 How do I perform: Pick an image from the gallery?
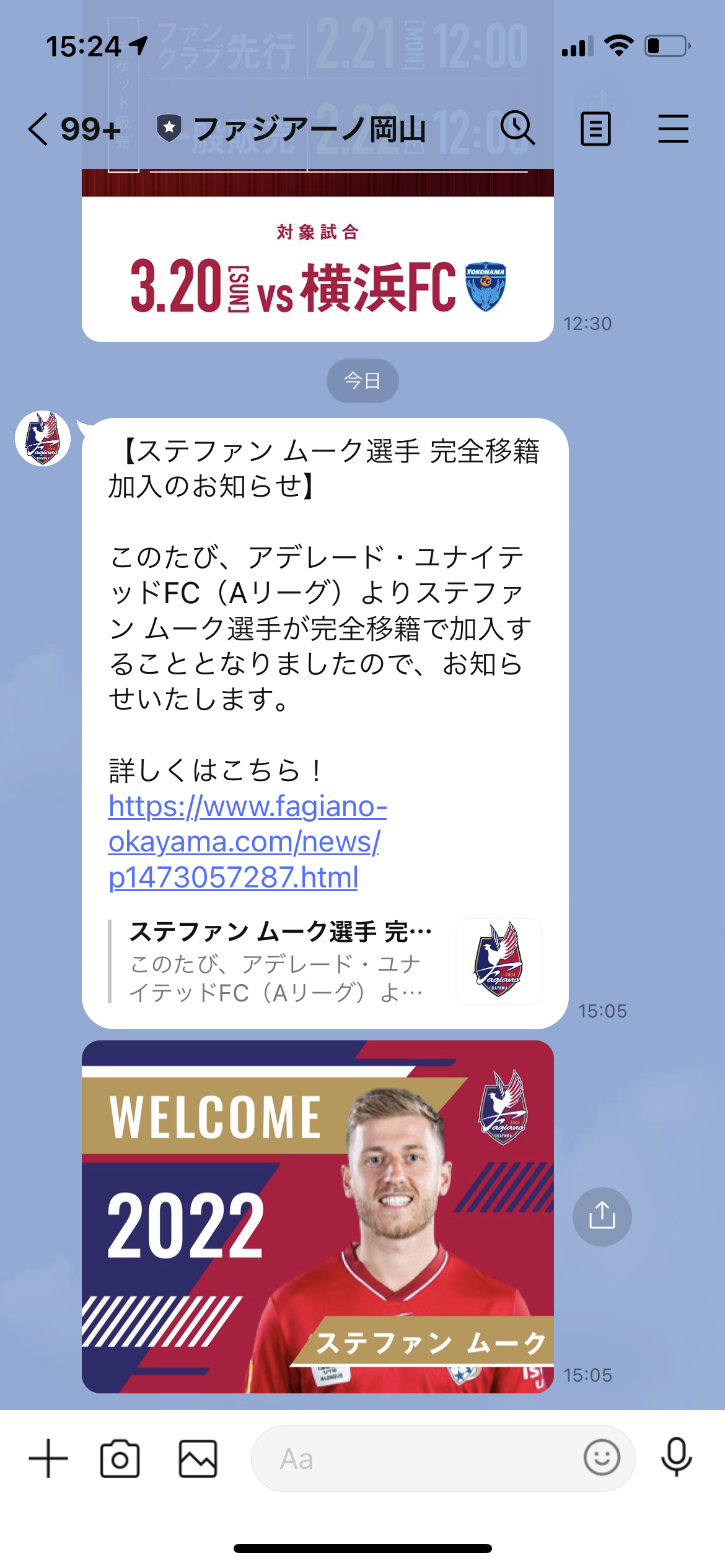(198, 1458)
